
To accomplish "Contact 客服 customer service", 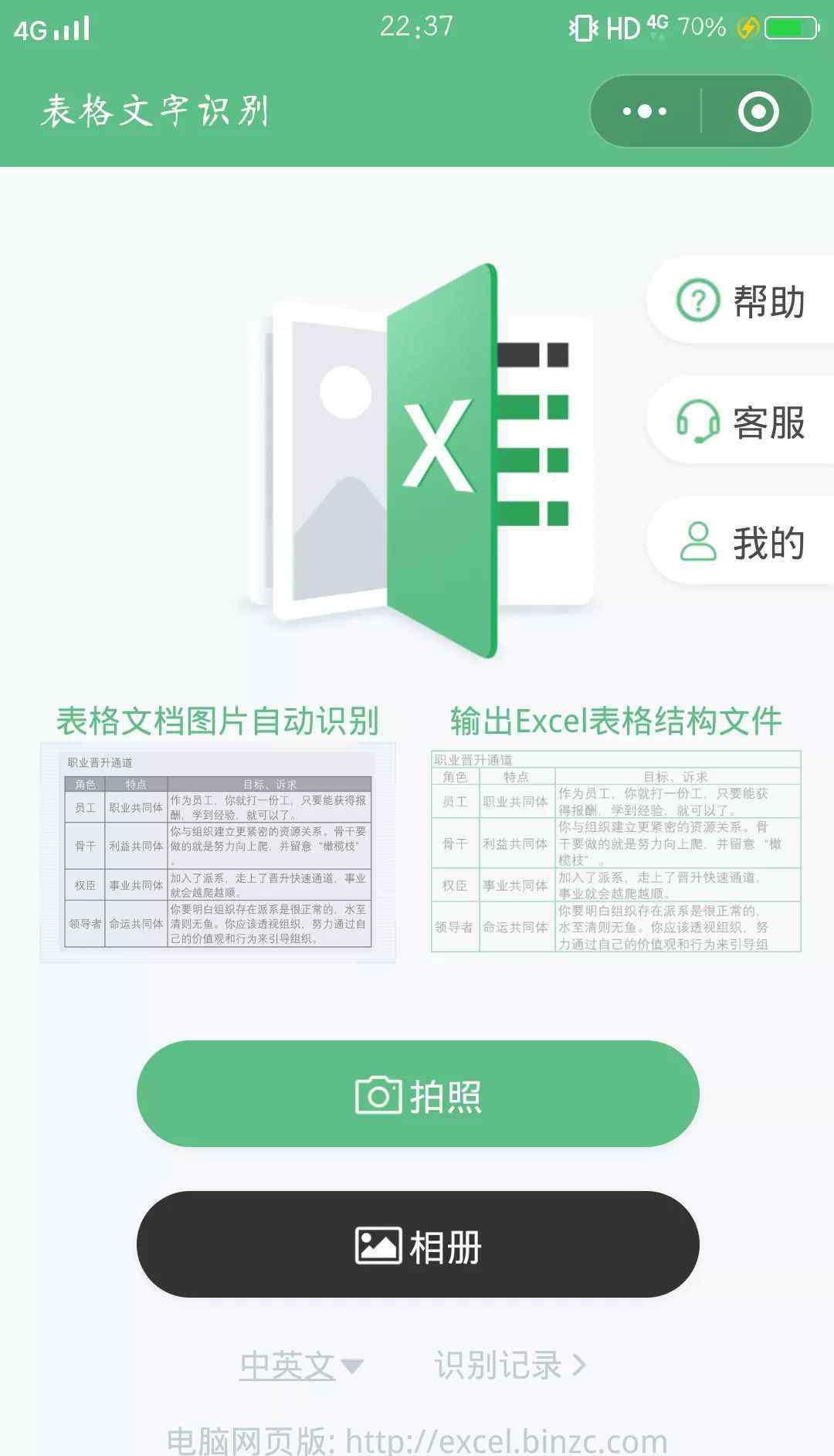I will coord(741,422).
